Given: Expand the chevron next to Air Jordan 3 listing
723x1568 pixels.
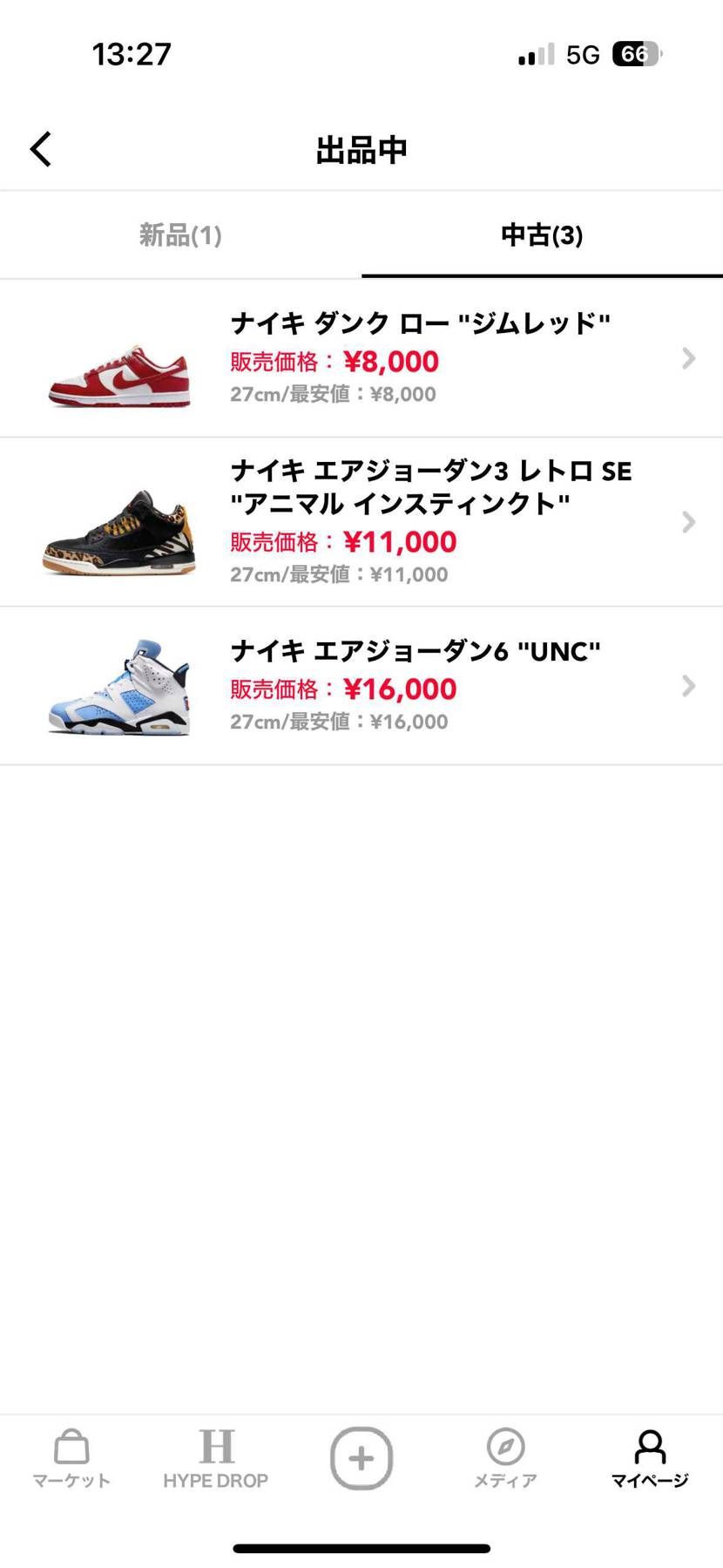Looking at the screenshot, I should [x=688, y=521].
